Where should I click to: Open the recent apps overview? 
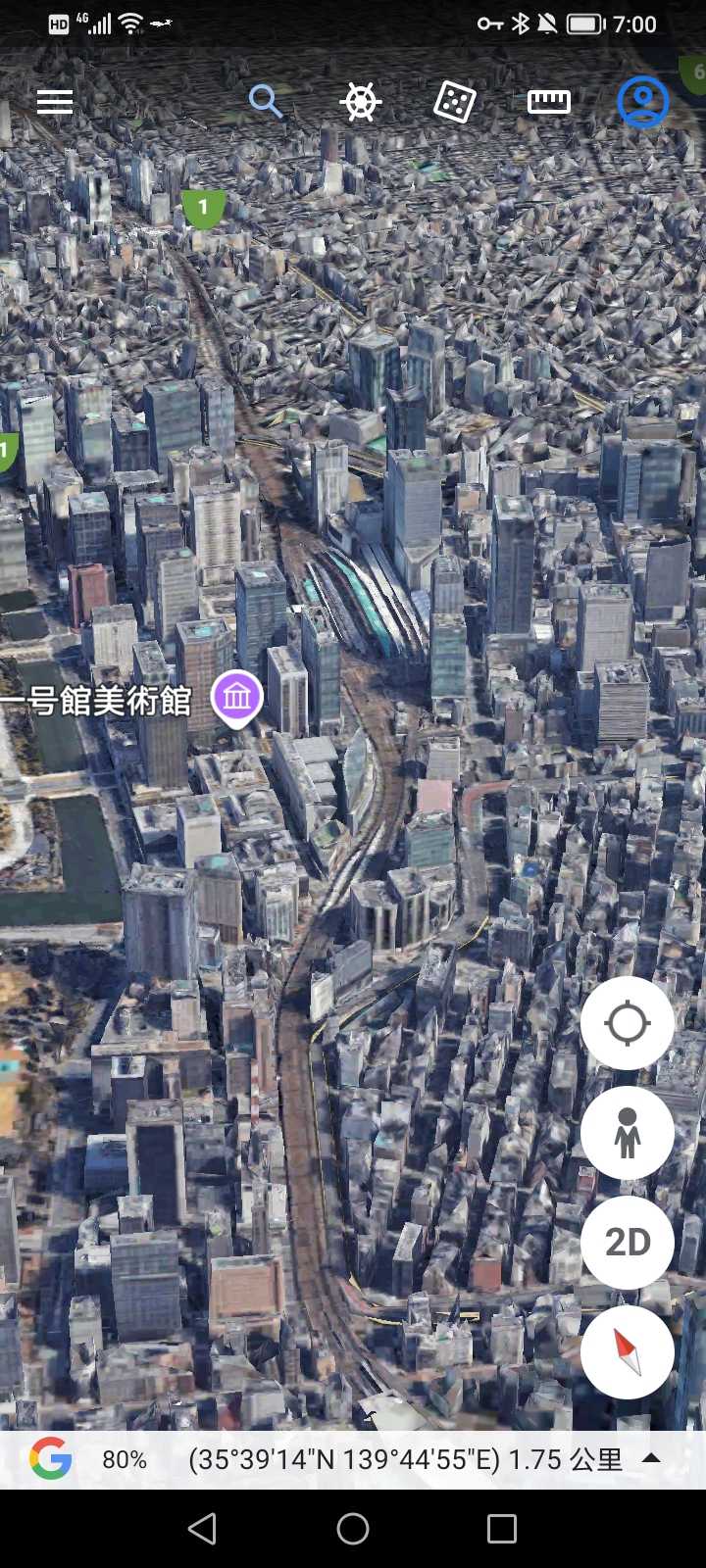coord(502,1529)
